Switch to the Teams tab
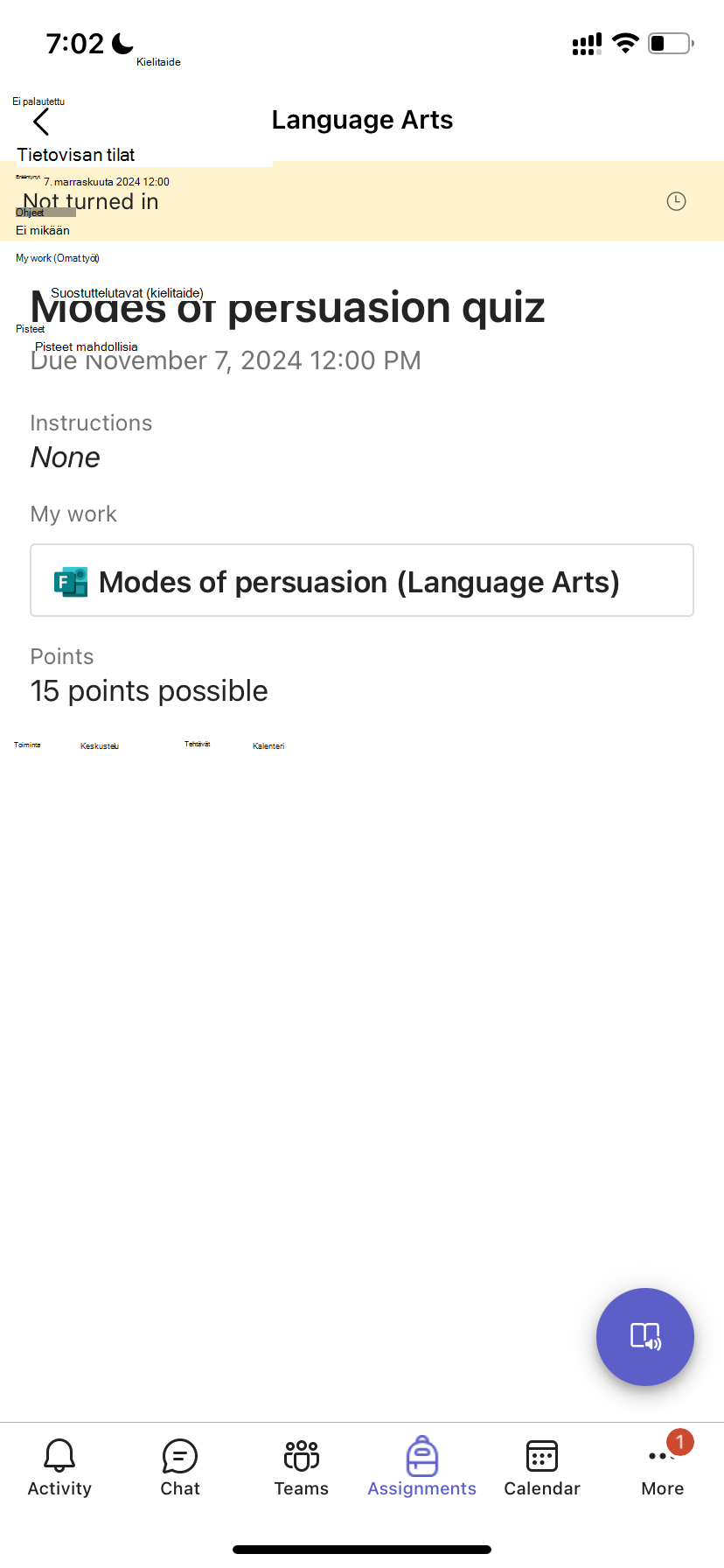This screenshot has height=1568, width=724. click(x=301, y=1467)
